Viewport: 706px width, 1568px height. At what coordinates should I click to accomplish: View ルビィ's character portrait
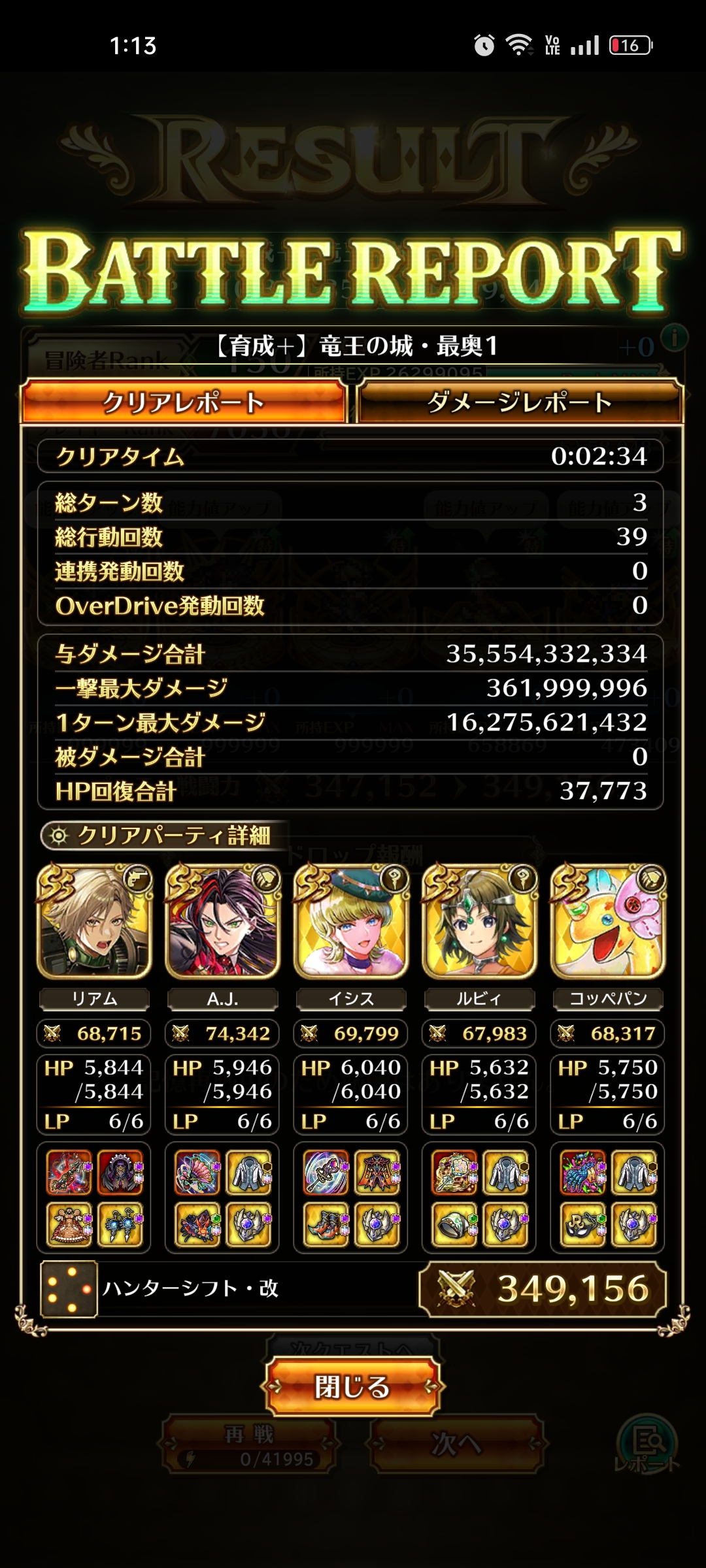479,922
